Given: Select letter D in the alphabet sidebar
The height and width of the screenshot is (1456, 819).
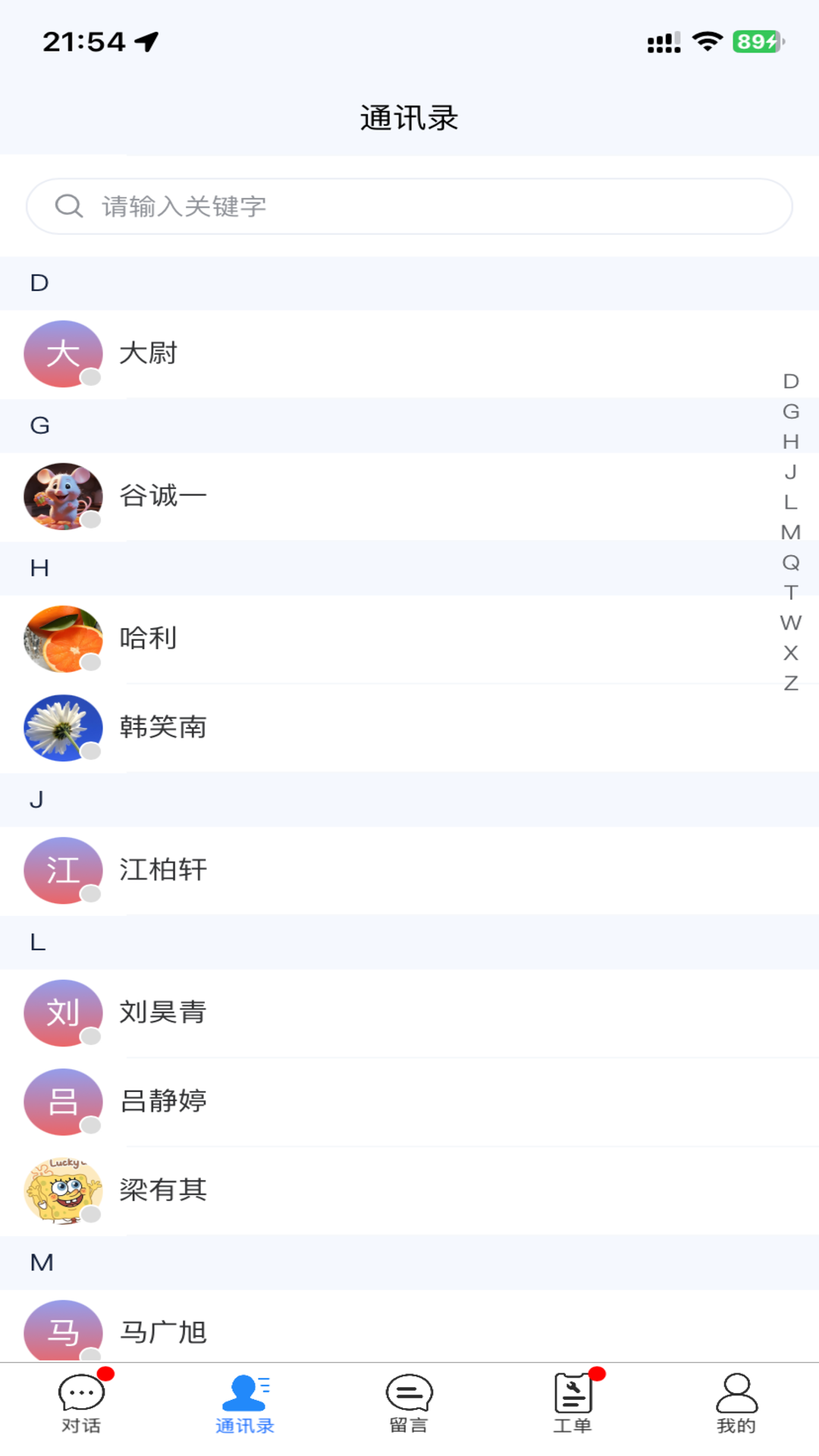Looking at the screenshot, I should [791, 381].
